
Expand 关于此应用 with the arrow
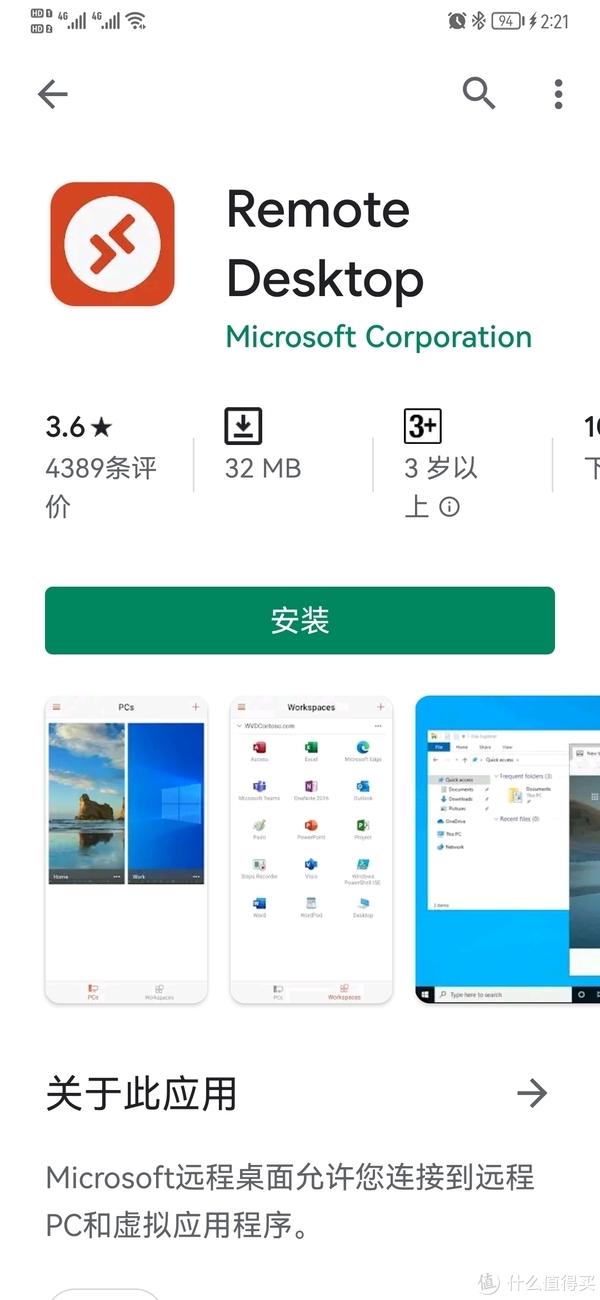click(532, 1093)
